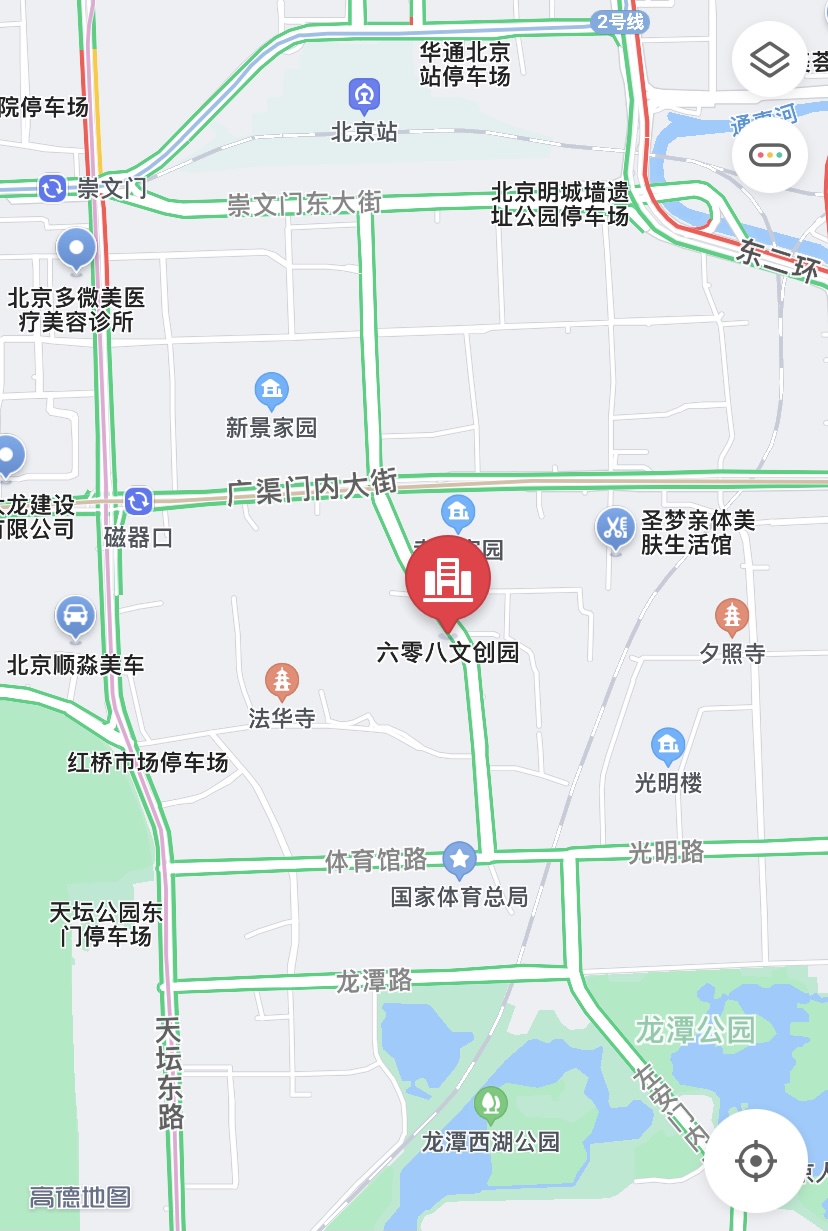
Task: Open the 国家体育总局 star marker
Action: point(460,857)
